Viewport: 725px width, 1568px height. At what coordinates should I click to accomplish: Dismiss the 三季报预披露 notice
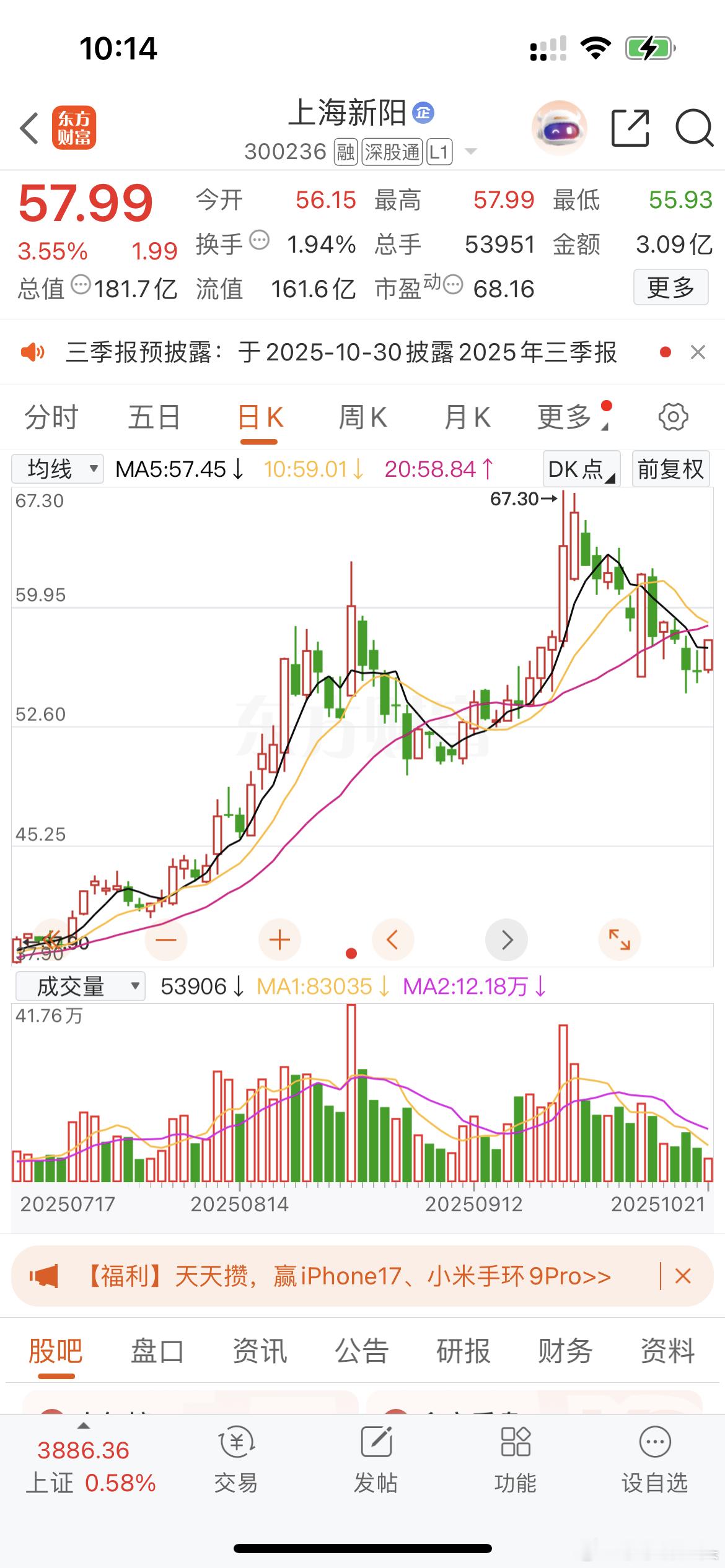click(698, 352)
